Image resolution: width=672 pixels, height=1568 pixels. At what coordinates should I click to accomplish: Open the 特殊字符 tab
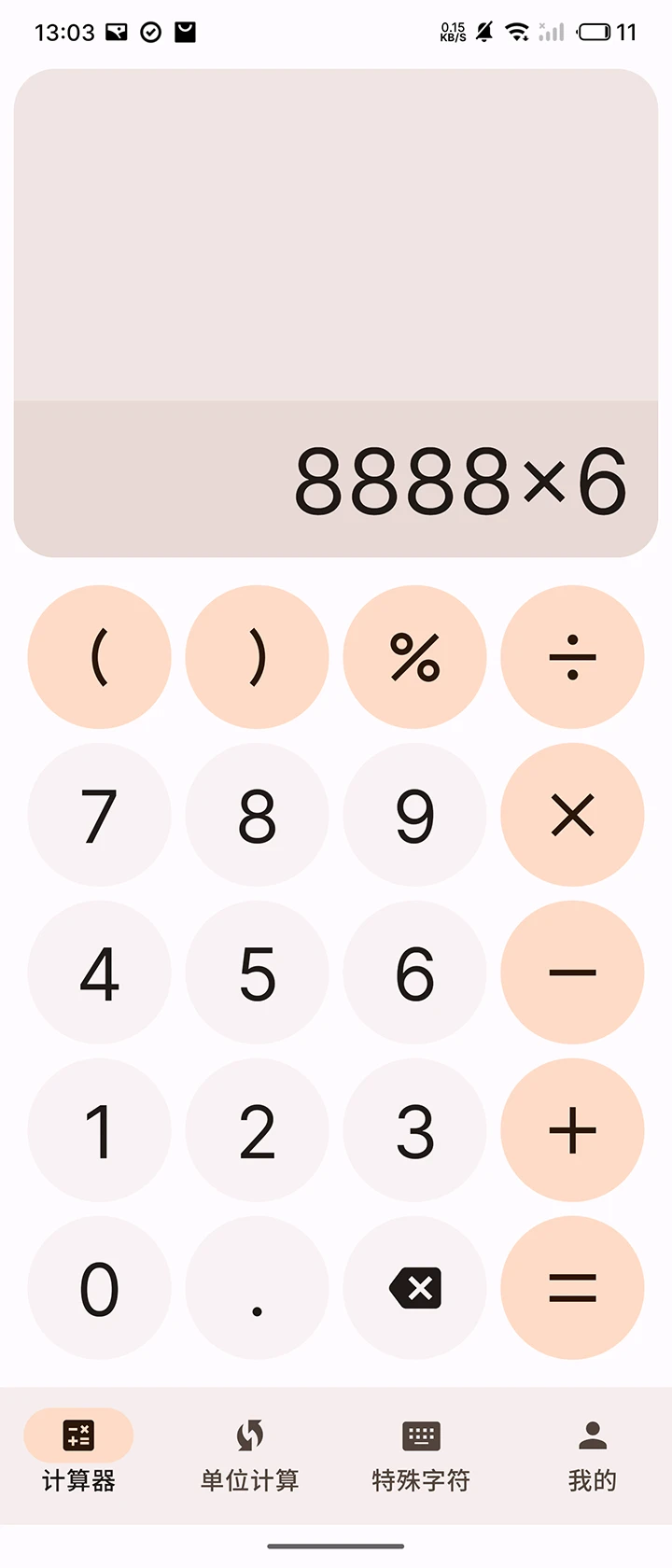click(421, 1452)
